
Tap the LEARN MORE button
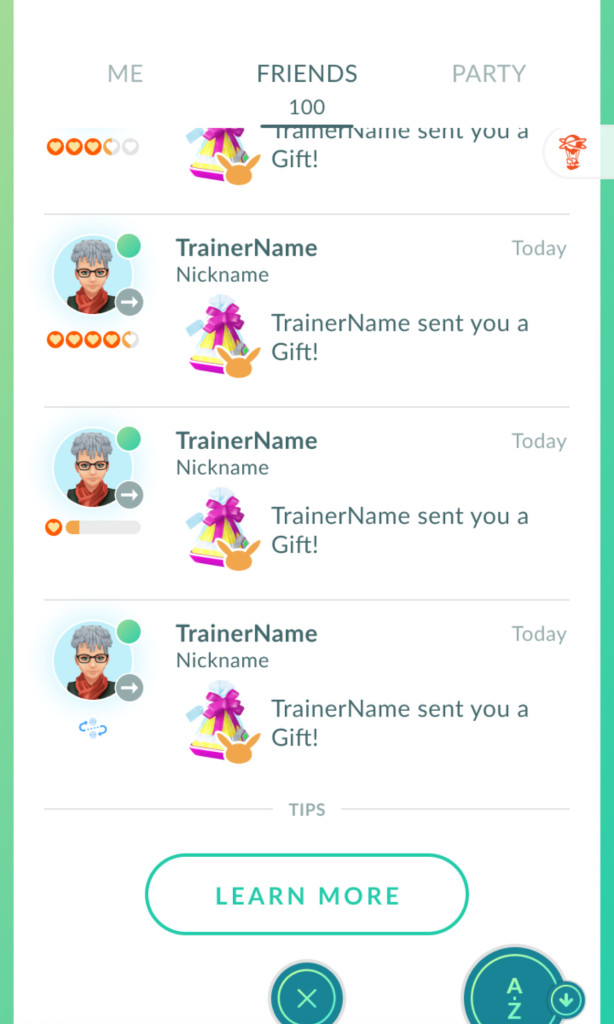(307, 895)
